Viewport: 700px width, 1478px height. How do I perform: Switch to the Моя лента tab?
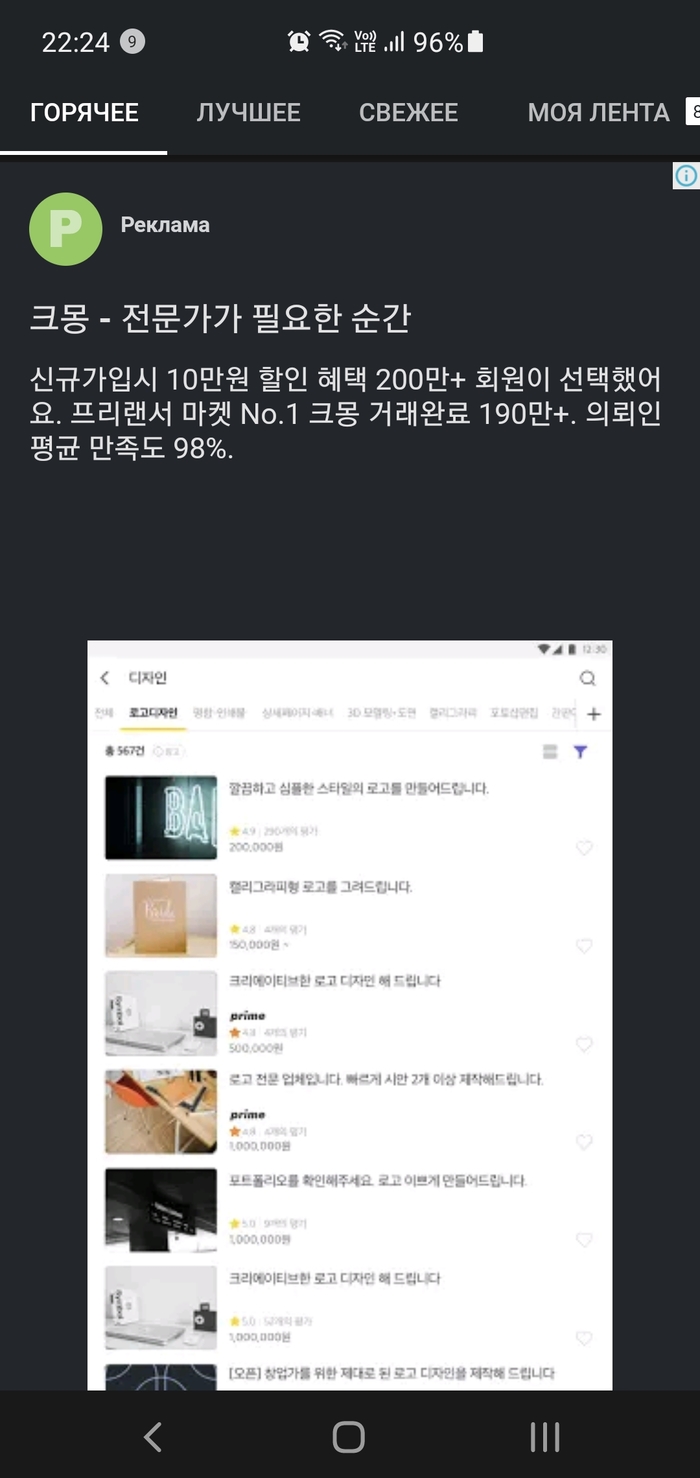[x=598, y=113]
